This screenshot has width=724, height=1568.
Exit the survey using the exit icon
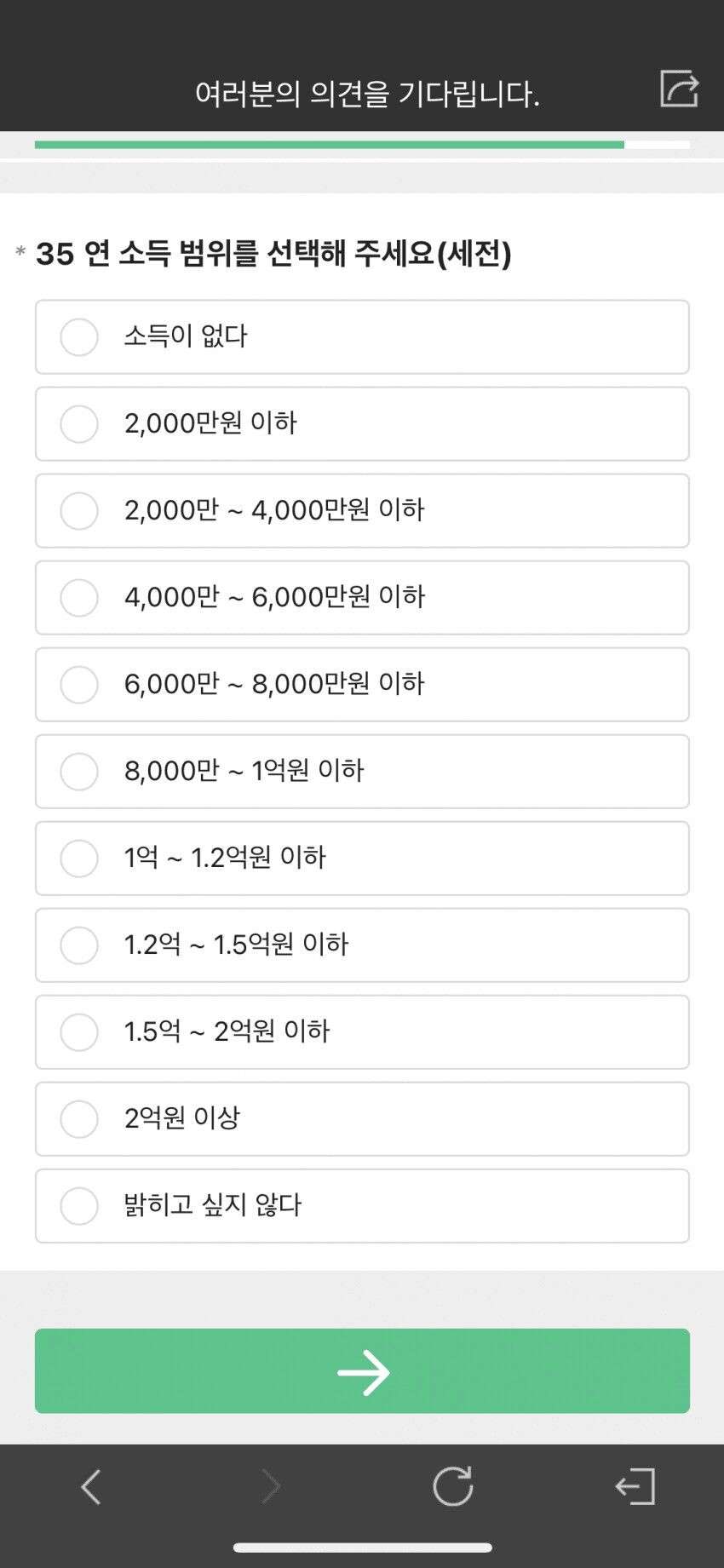[x=635, y=1487]
